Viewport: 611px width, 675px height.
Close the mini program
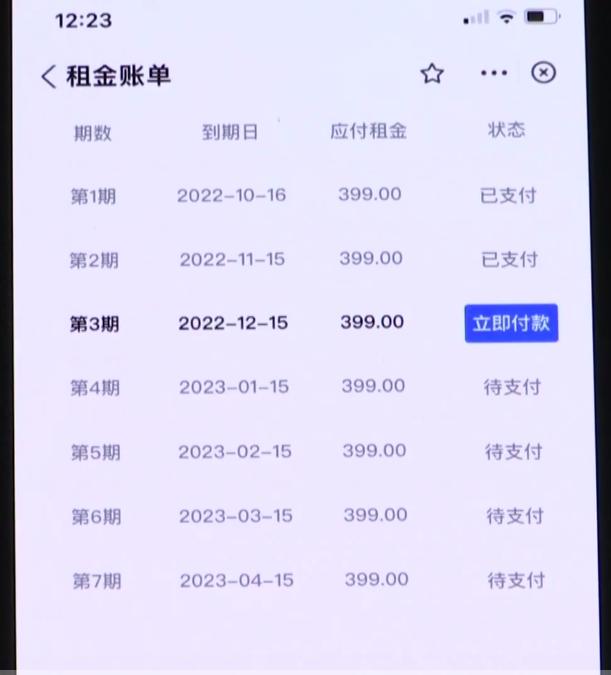coord(543,72)
